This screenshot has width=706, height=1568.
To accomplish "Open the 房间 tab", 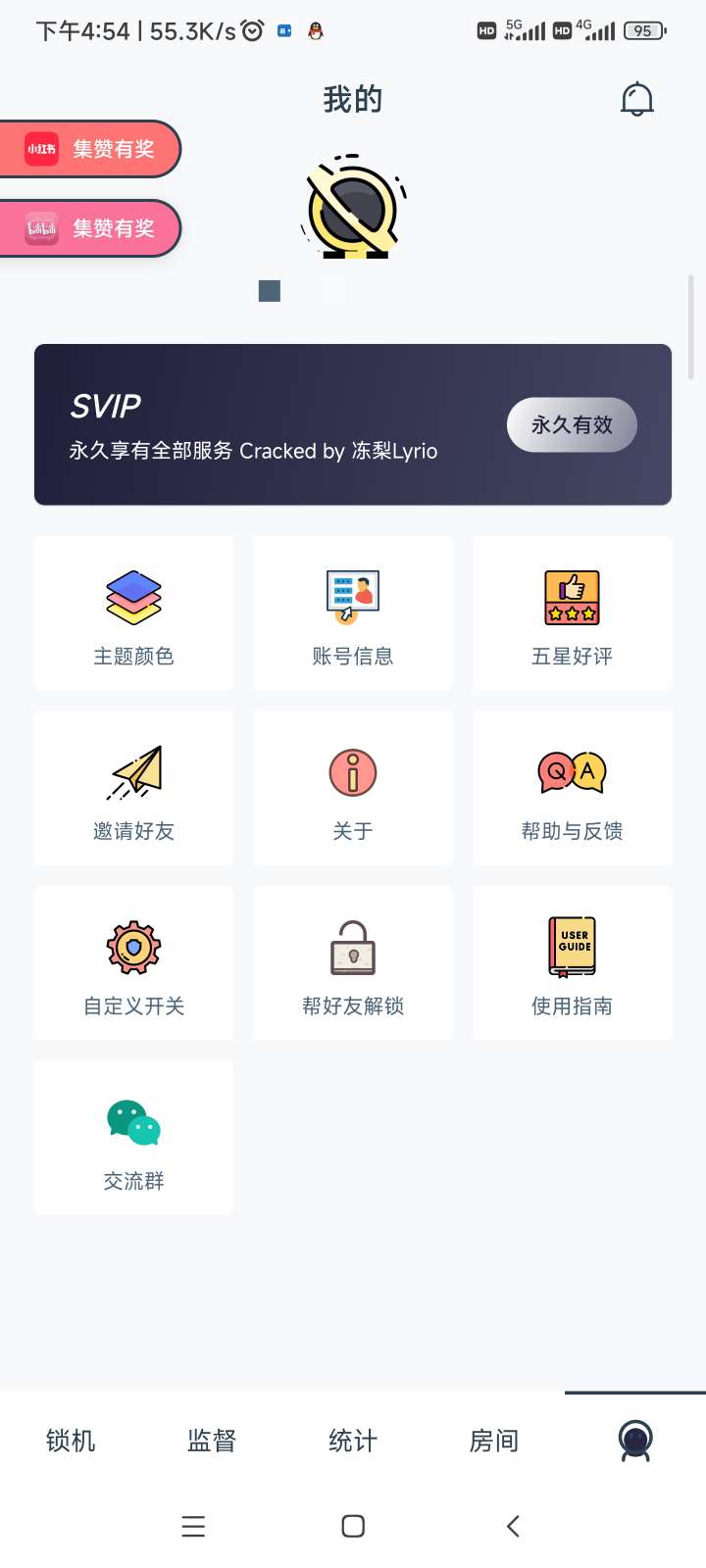I will click(493, 1441).
